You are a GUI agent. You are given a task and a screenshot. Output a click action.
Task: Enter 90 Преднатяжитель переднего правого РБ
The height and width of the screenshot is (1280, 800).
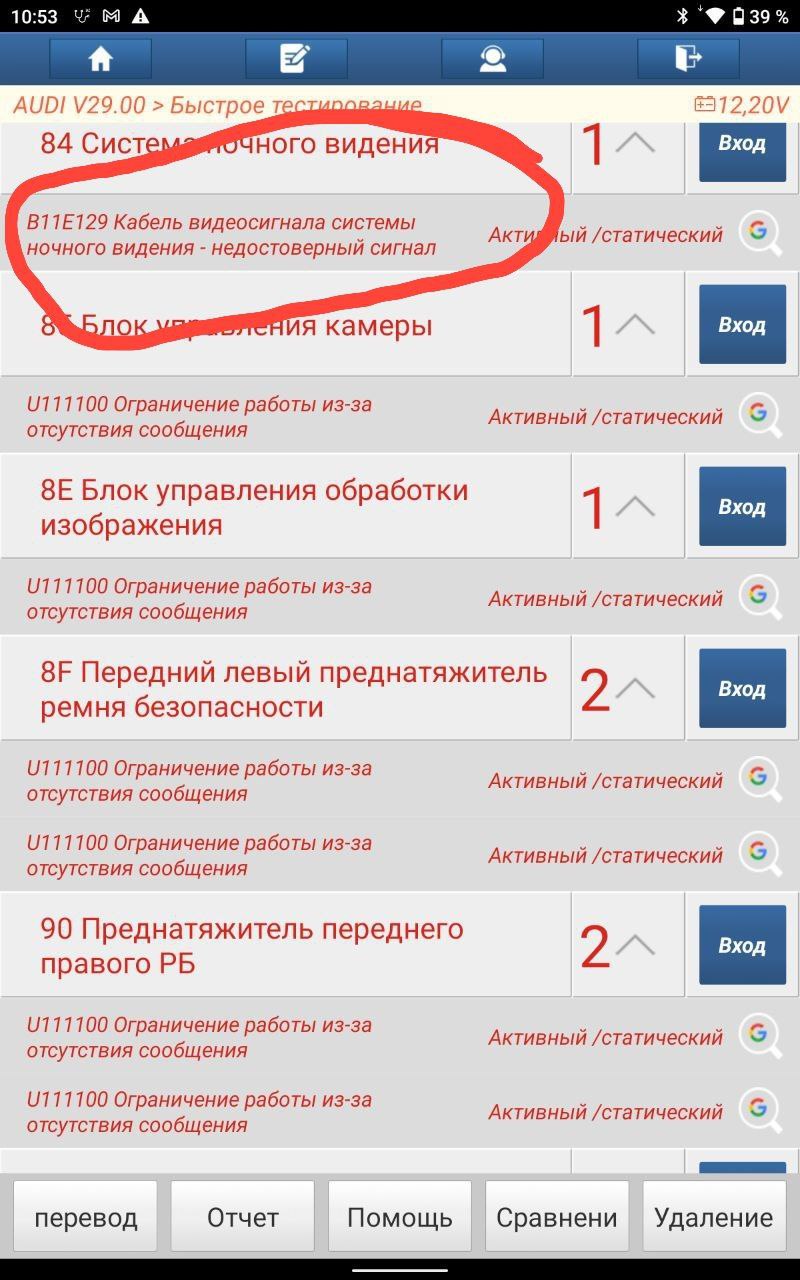[x=742, y=946]
